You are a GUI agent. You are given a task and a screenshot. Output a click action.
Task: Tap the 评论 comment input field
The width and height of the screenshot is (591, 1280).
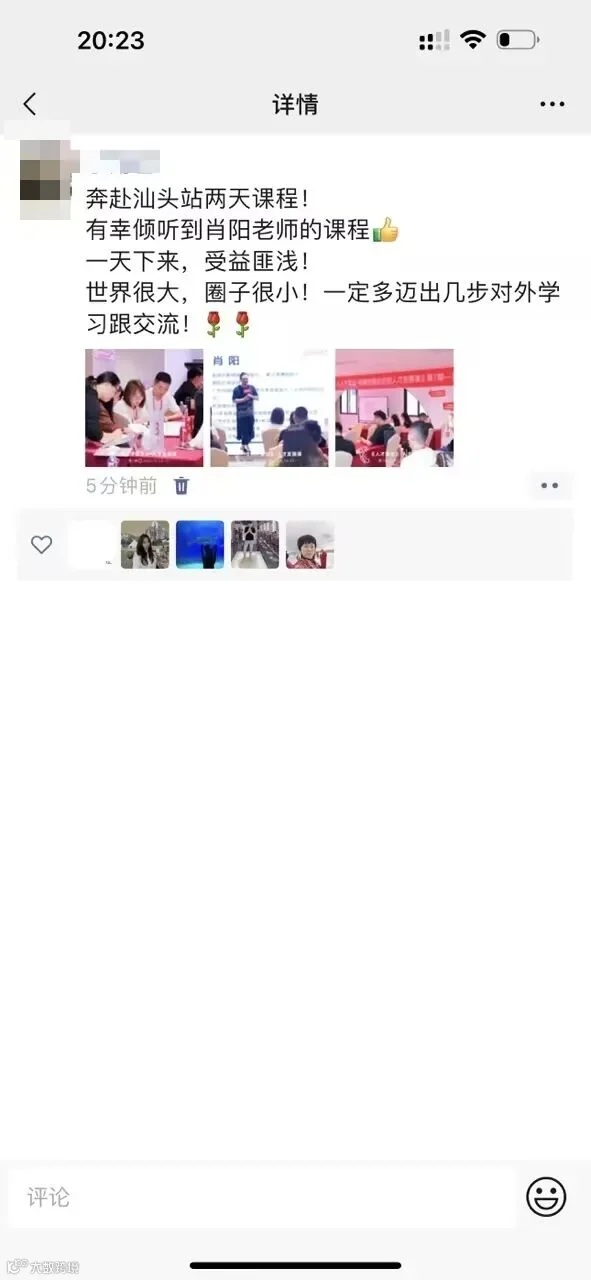[261, 1197]
